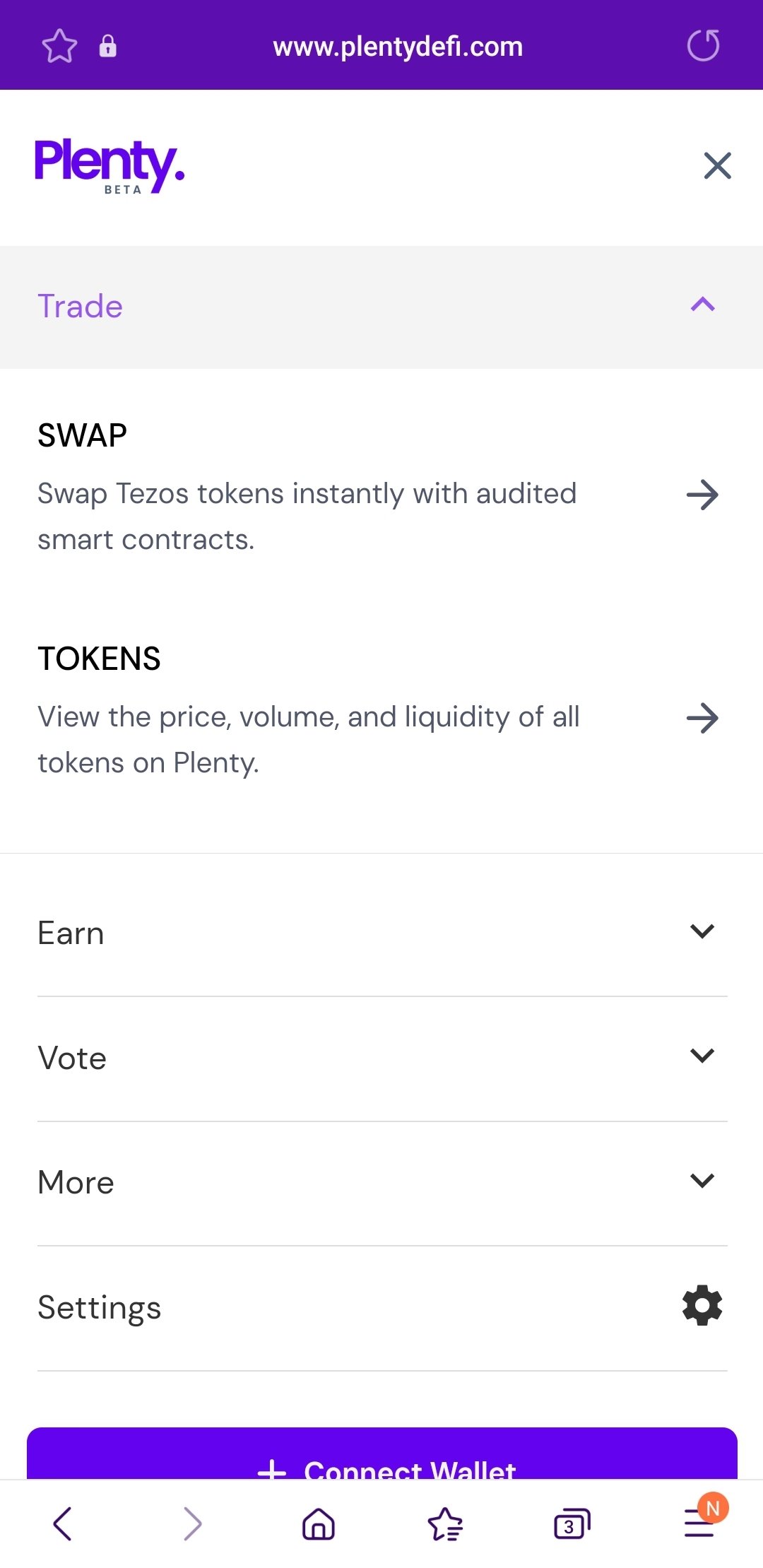
Task: Open the tab switcher showing 3 tabs
Action: pyautogui.click(x=572, y=1524)
